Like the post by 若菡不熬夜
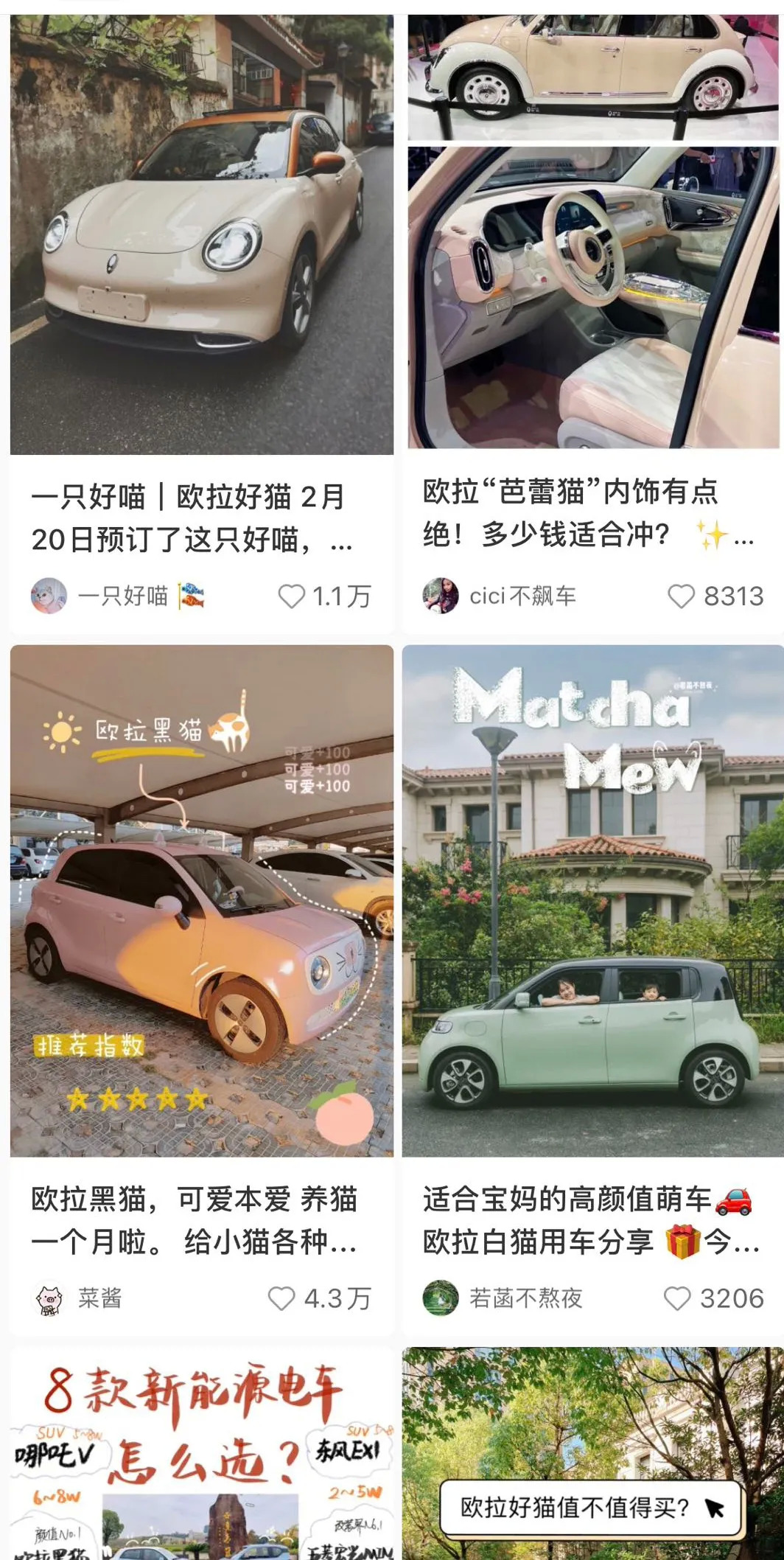 677,1298
